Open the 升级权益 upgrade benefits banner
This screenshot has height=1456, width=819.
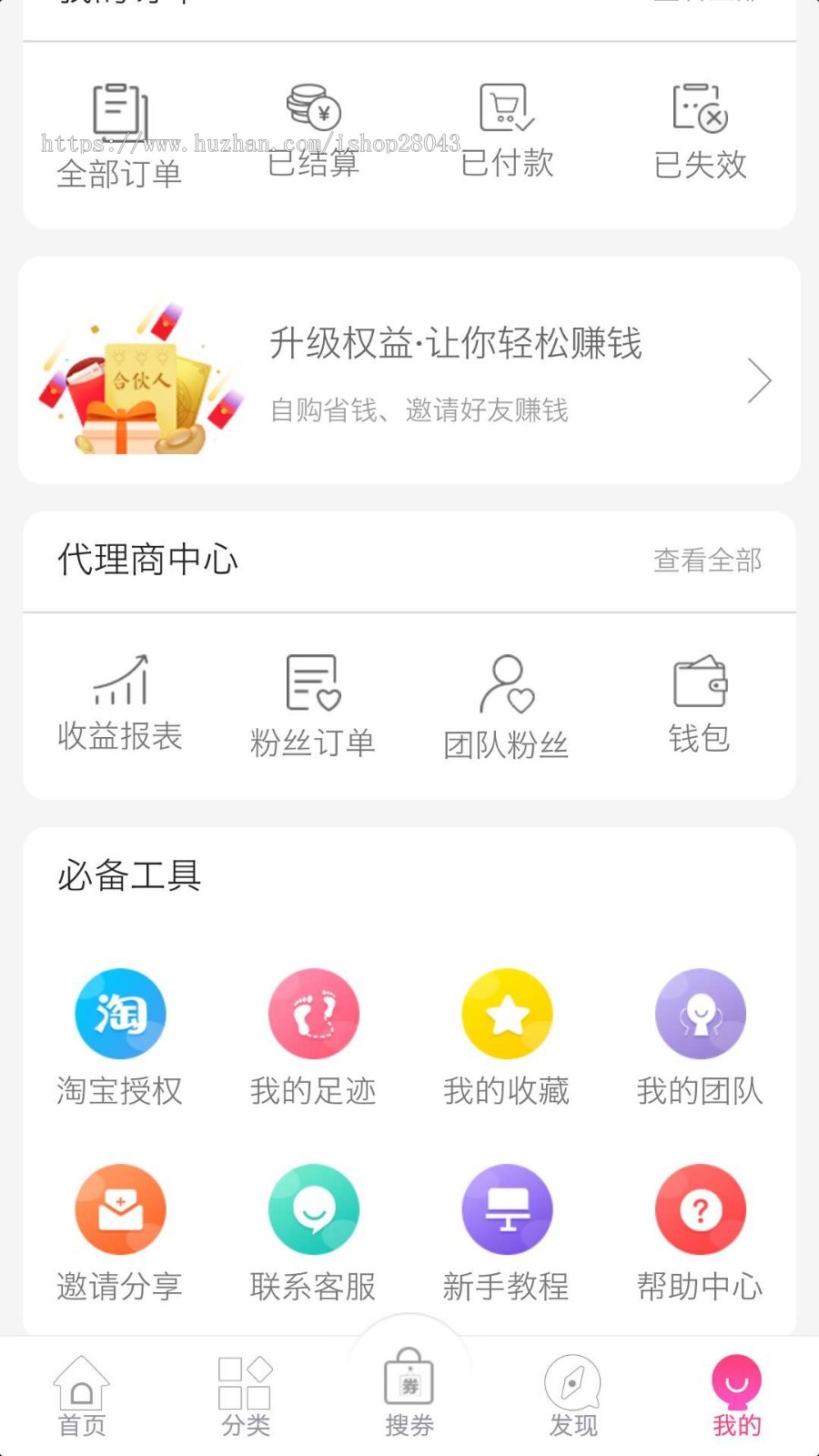[x=409, y=371]
